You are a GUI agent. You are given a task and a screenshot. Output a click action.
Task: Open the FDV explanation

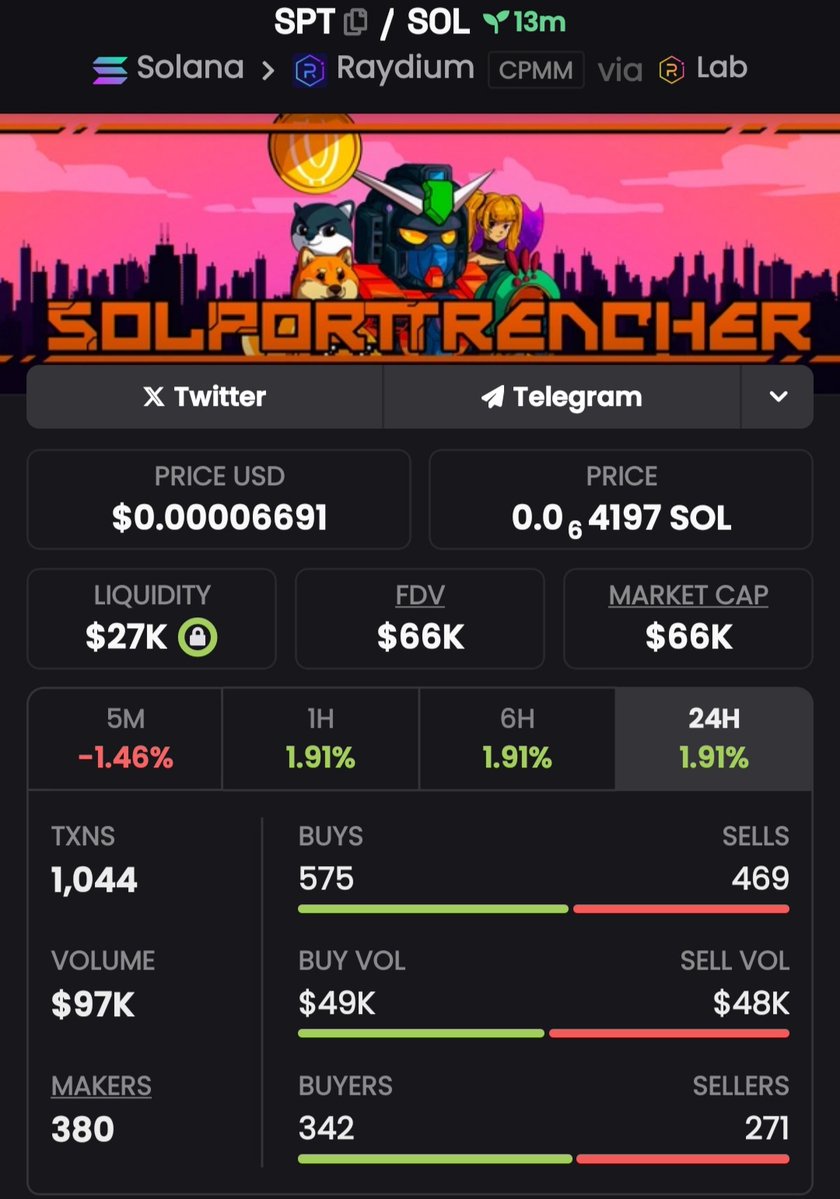point(420,596)
